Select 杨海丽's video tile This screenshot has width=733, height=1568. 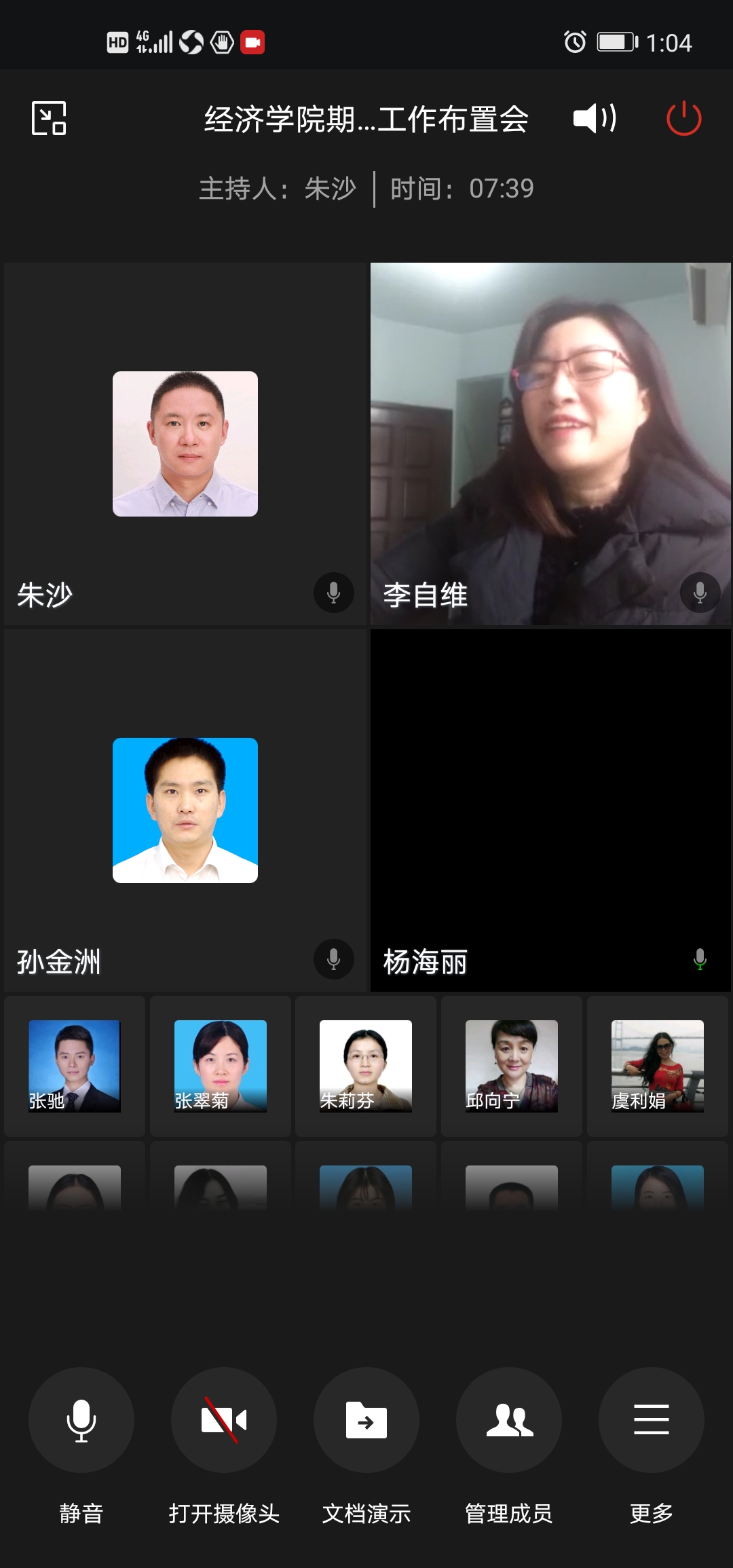pos(550,810)
